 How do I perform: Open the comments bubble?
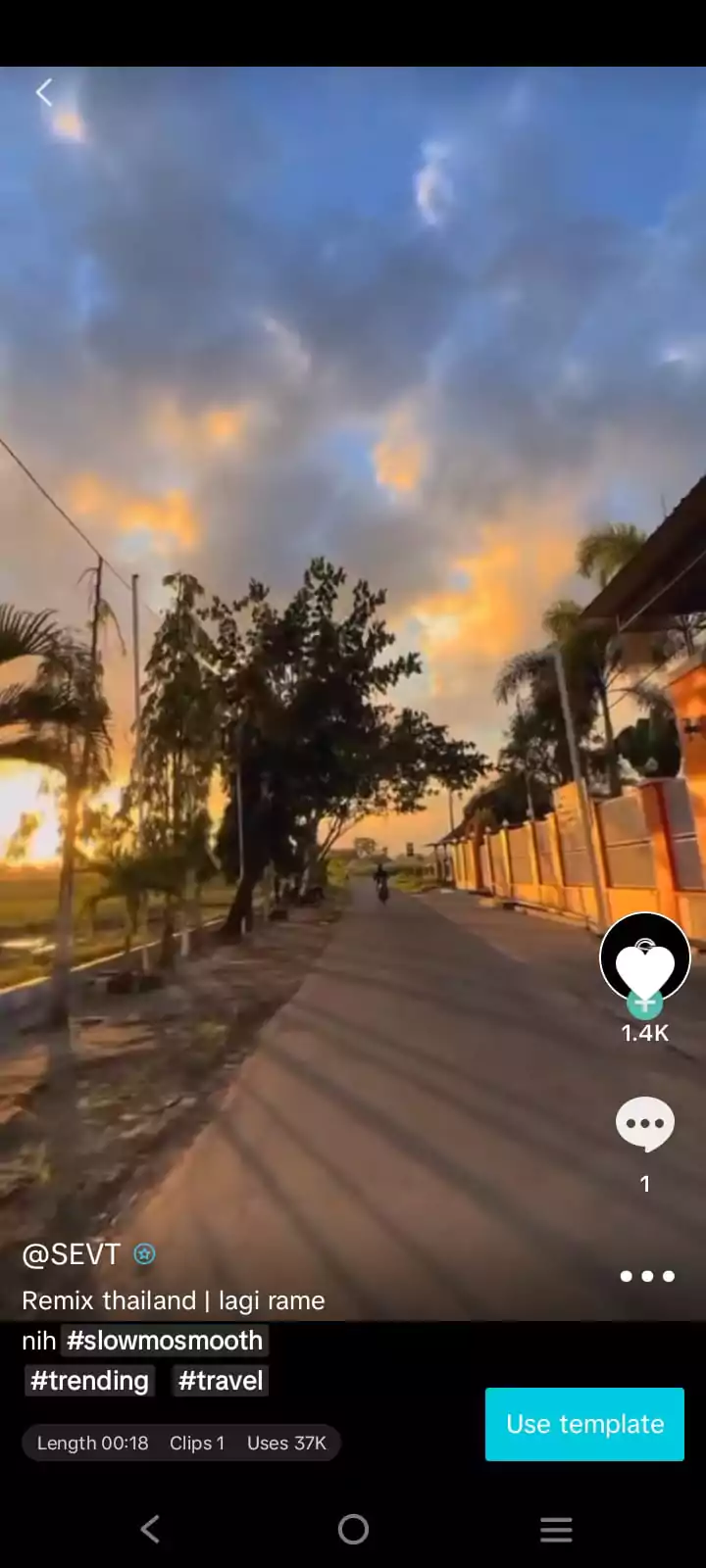[644, 1123]
